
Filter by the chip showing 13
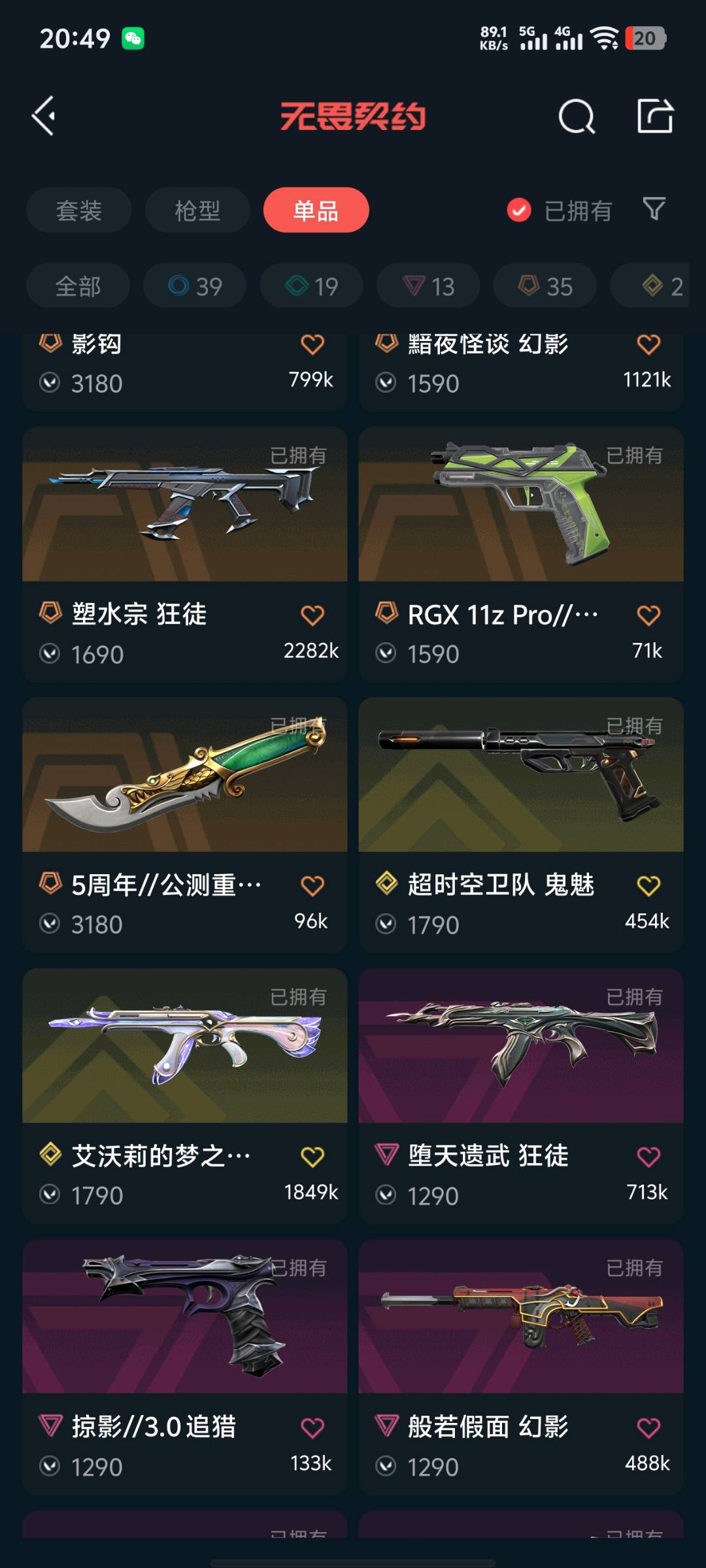coord(428,286)
